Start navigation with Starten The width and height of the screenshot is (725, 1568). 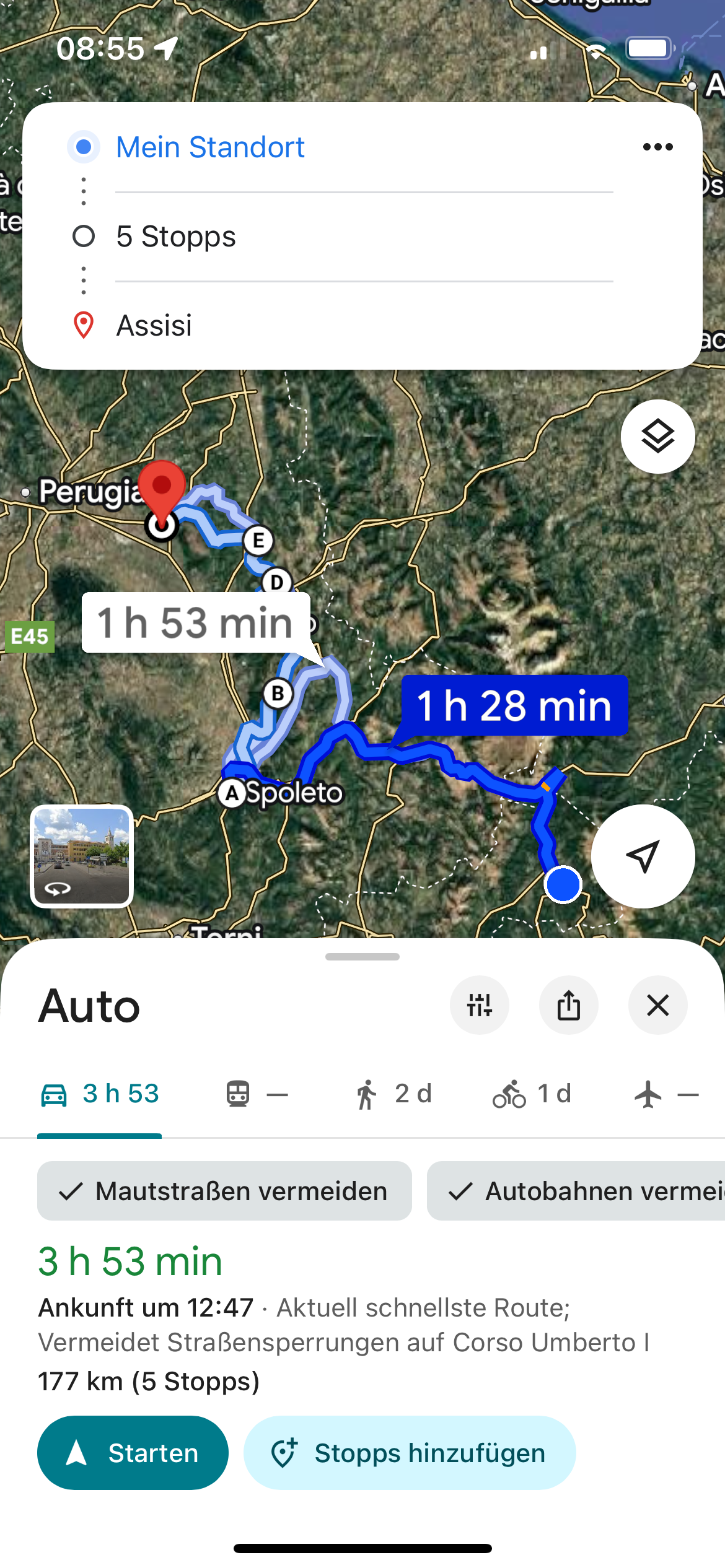pos(133,1453)
